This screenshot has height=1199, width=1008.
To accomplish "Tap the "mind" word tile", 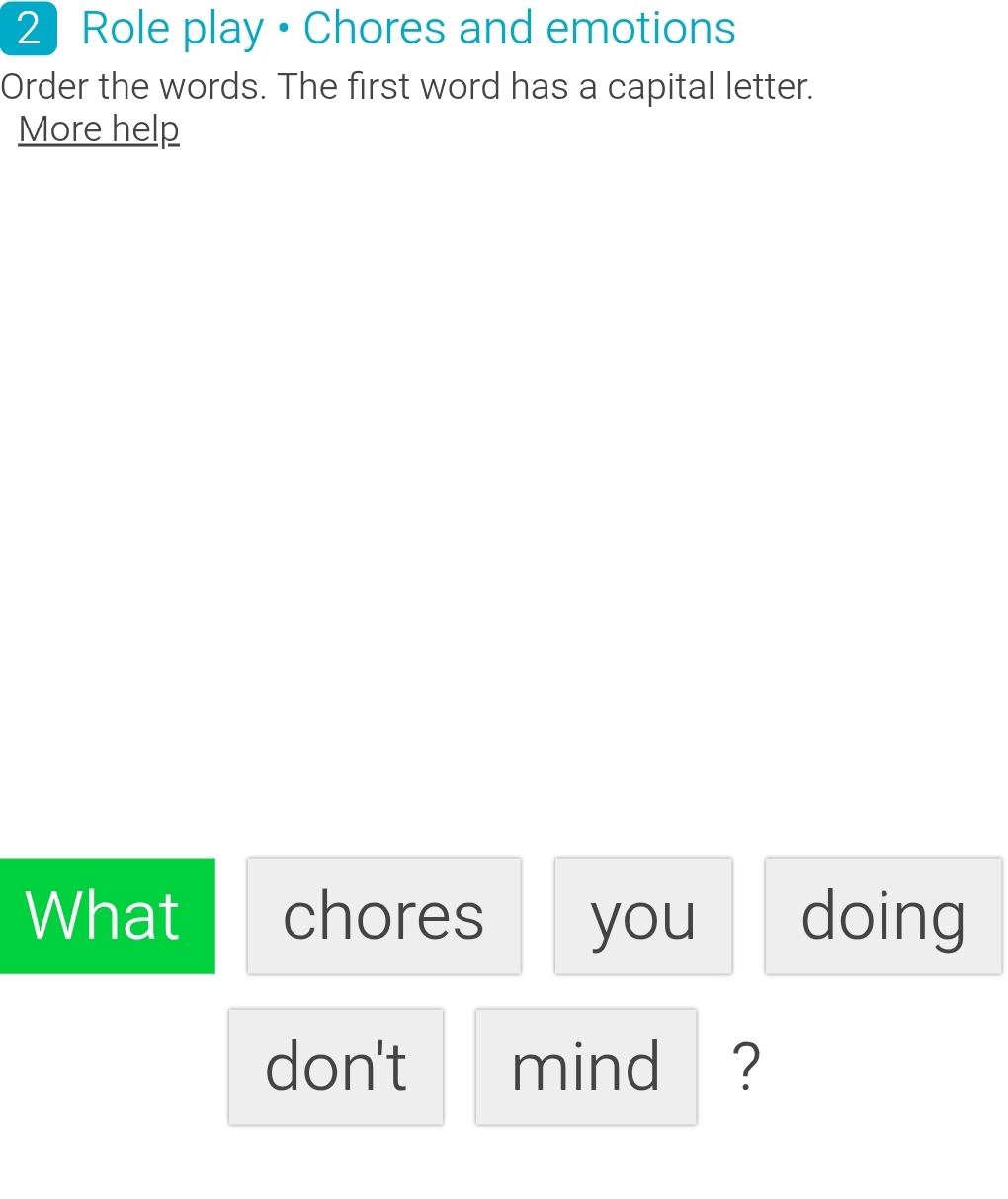I will click(586, 1067).
